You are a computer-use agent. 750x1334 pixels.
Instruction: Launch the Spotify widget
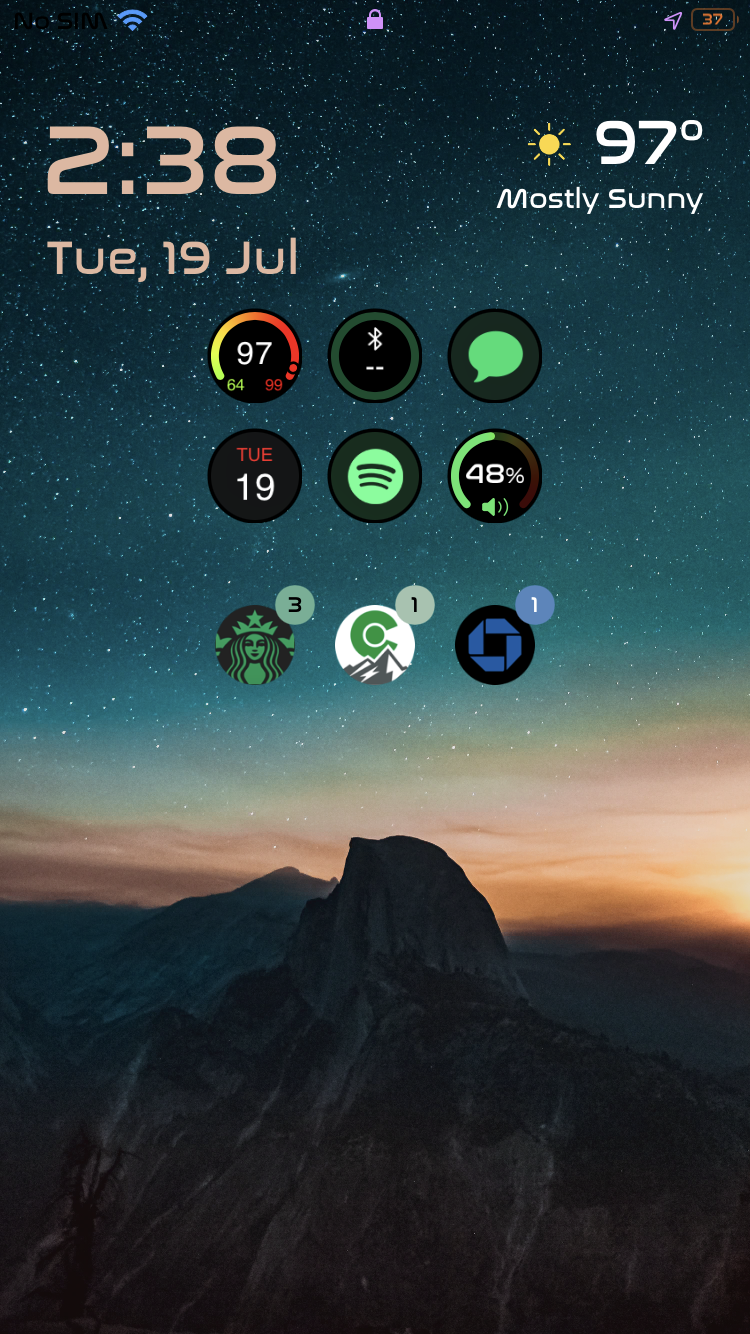coord(375,476)
